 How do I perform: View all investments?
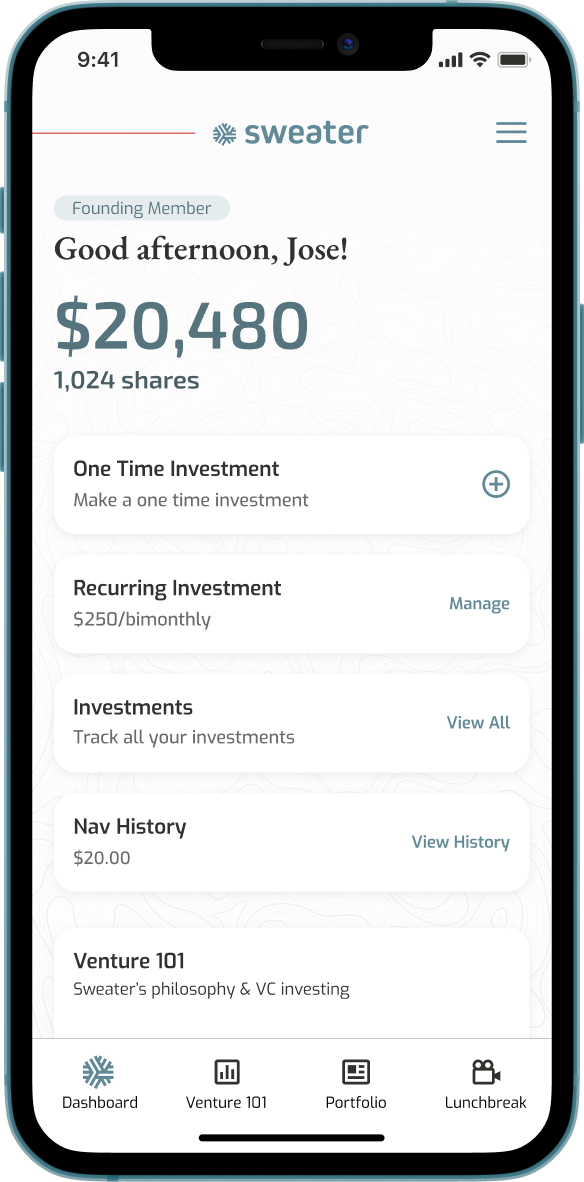click(478, 722)
